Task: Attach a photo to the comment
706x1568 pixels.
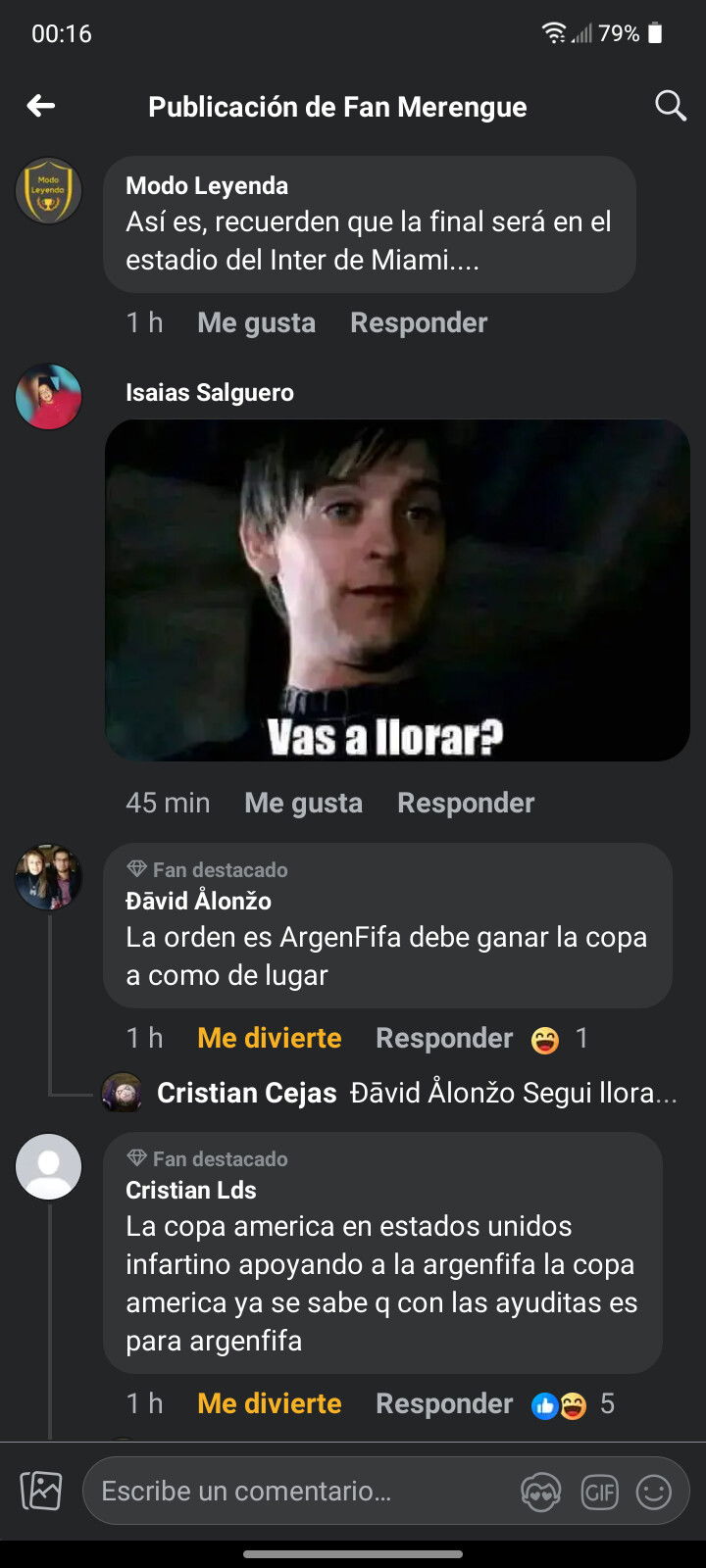Action: pyautogui.click(x=41, y=1492)
